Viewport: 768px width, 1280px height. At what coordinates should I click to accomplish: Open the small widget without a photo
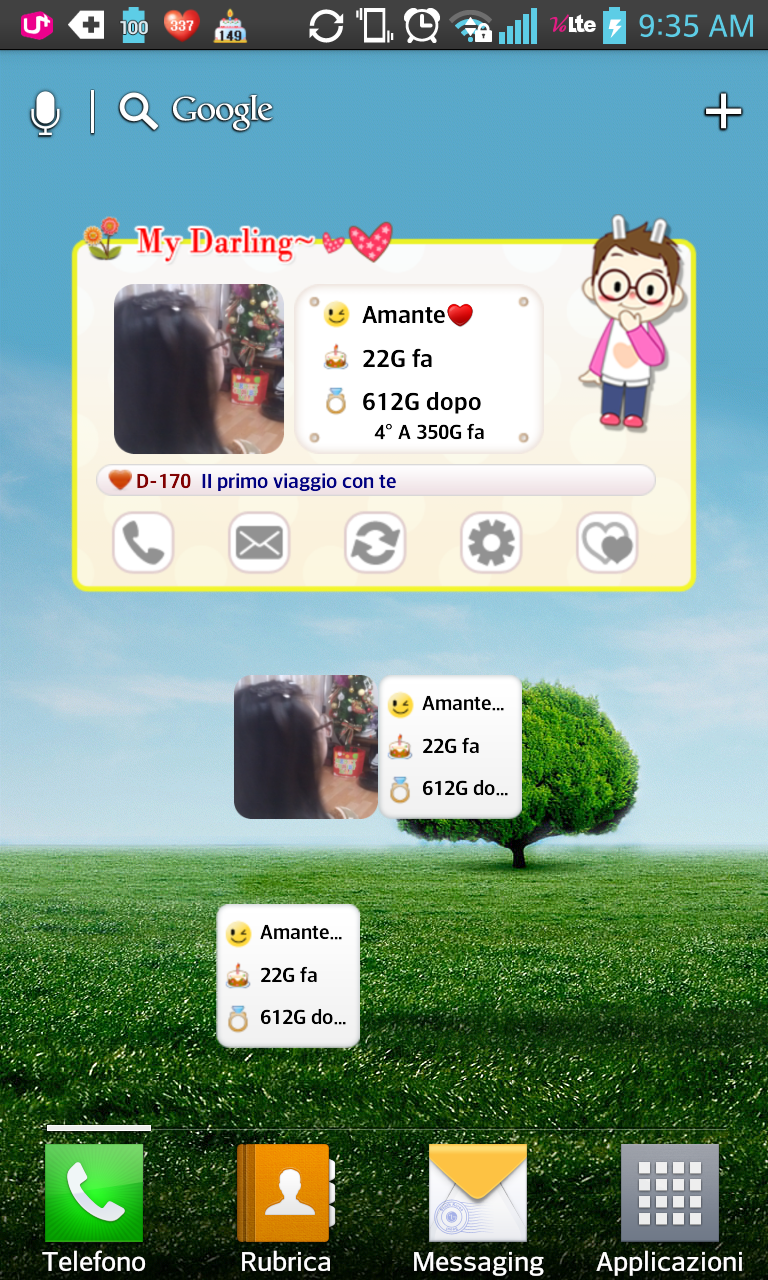[x=288, y=975]
